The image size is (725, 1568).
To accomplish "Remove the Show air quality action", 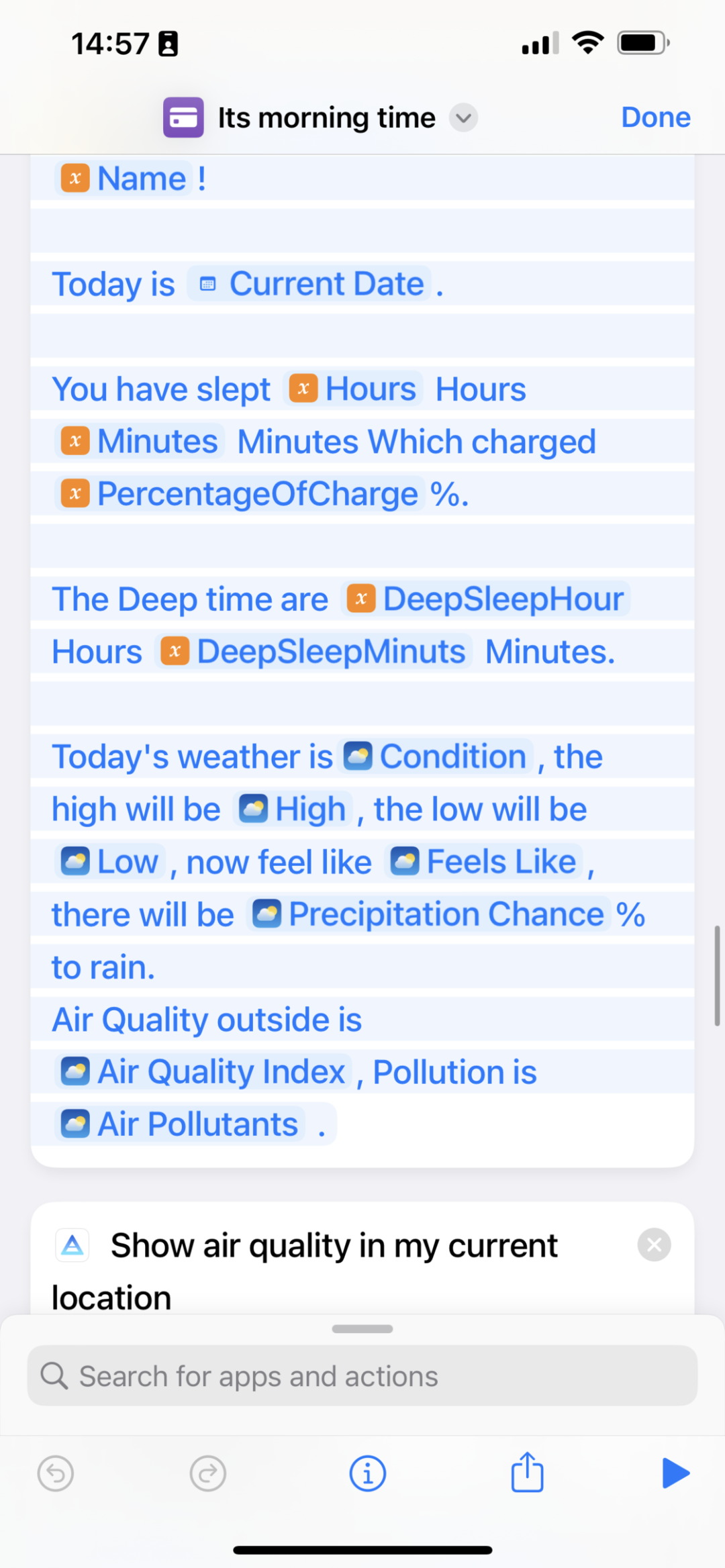I will click(654, 1245).
